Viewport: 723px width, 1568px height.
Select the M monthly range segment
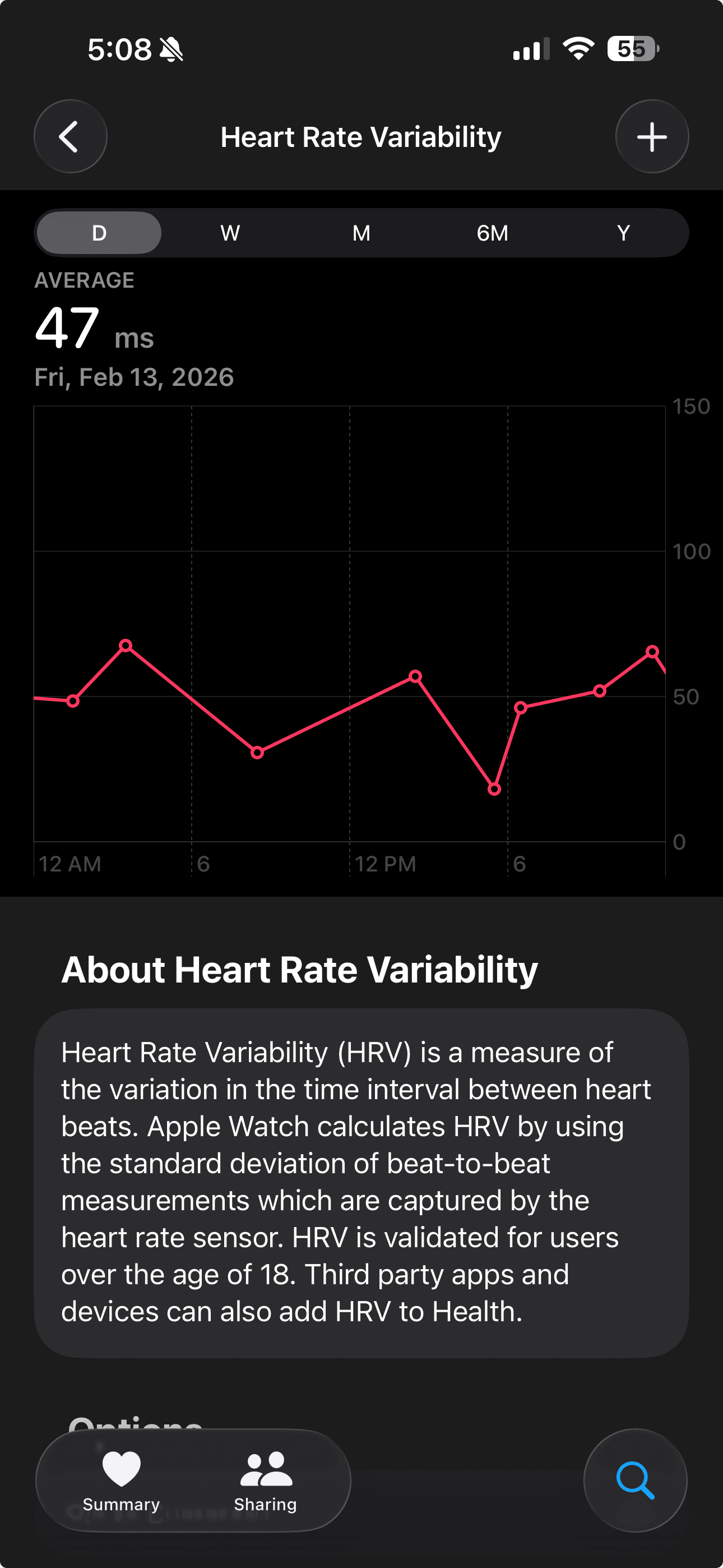click(x=361, y=232)
